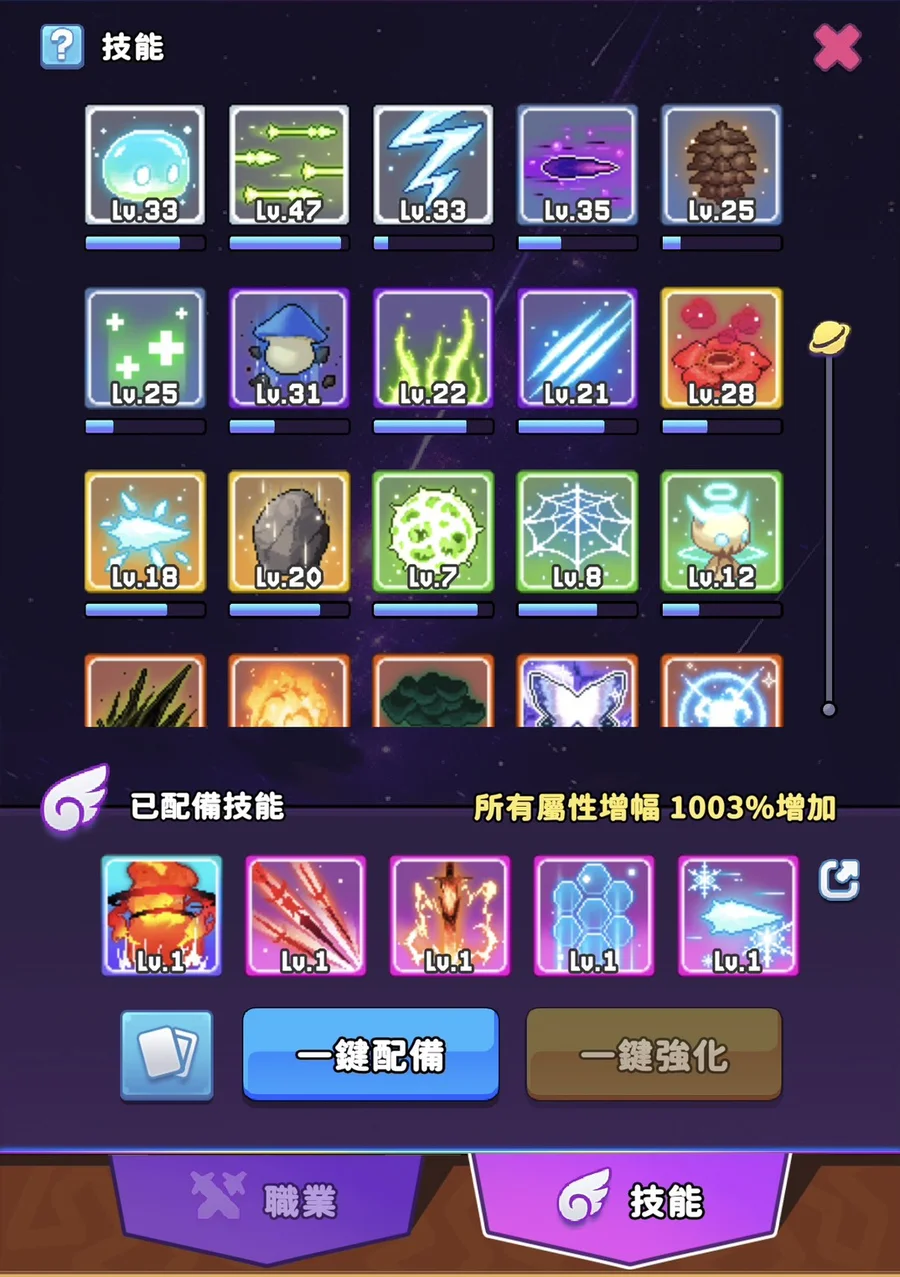Tap 一鍵強化 to enhance all skills
The height and width of the screenshot is (1277, 900).
pos(654,1055)
